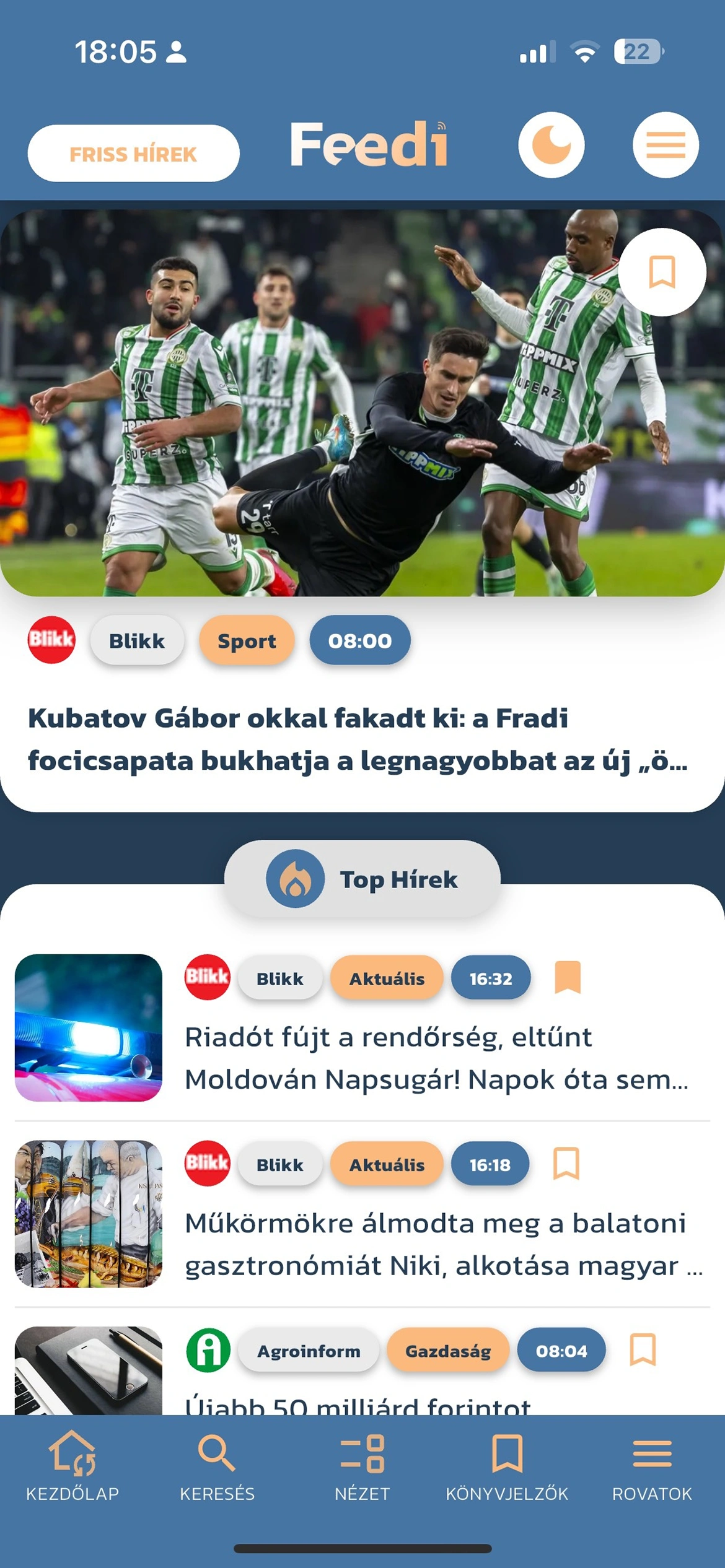The image size is (725, 1568).
Task: Bookmark the Kubatov Gábor featured article
Action: click(x=662, y=272)
